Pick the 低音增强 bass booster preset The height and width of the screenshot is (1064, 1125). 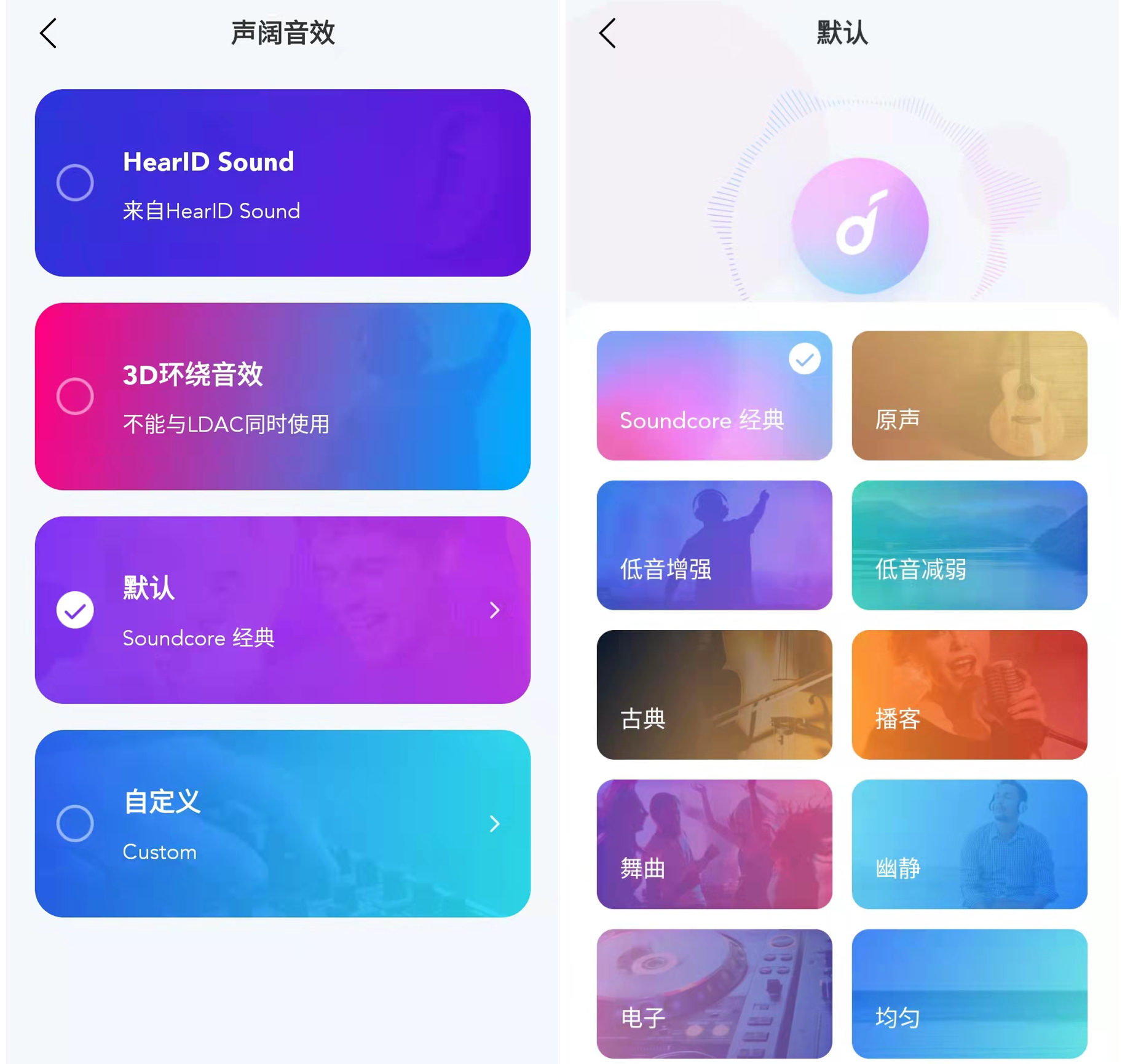tap(714, 545)
